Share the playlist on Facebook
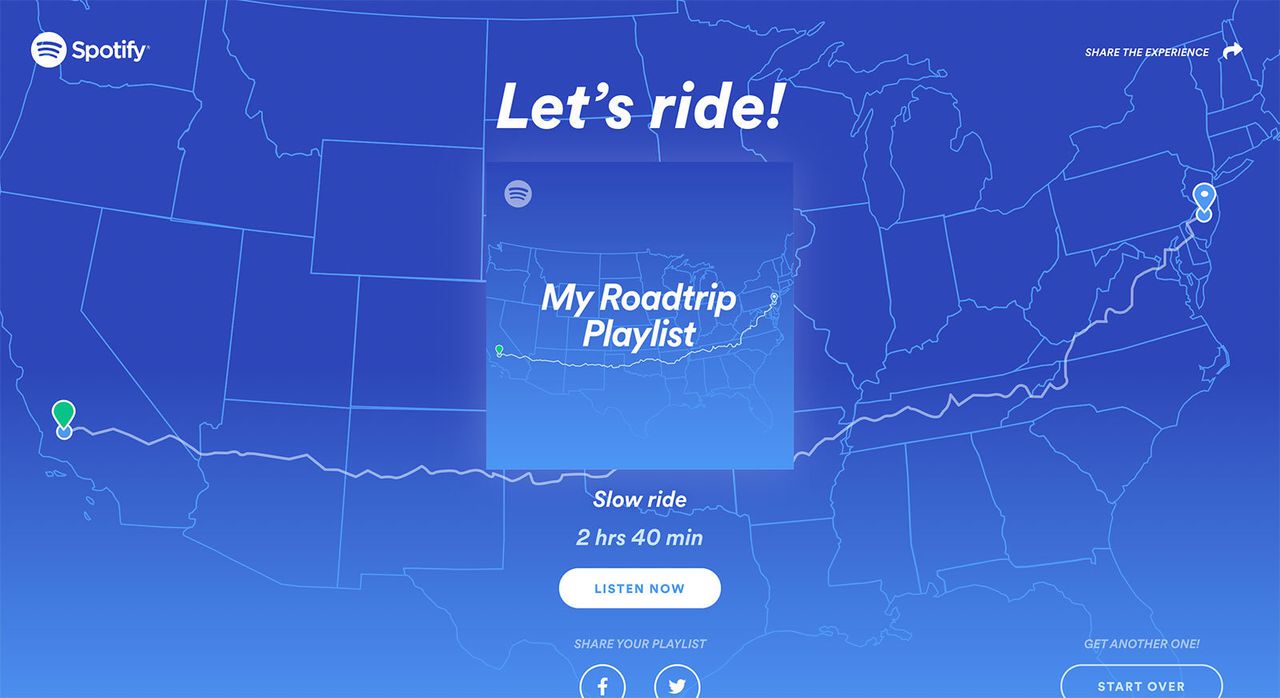Viewport: 1280px width, 698px height. [x=603, y=685]
